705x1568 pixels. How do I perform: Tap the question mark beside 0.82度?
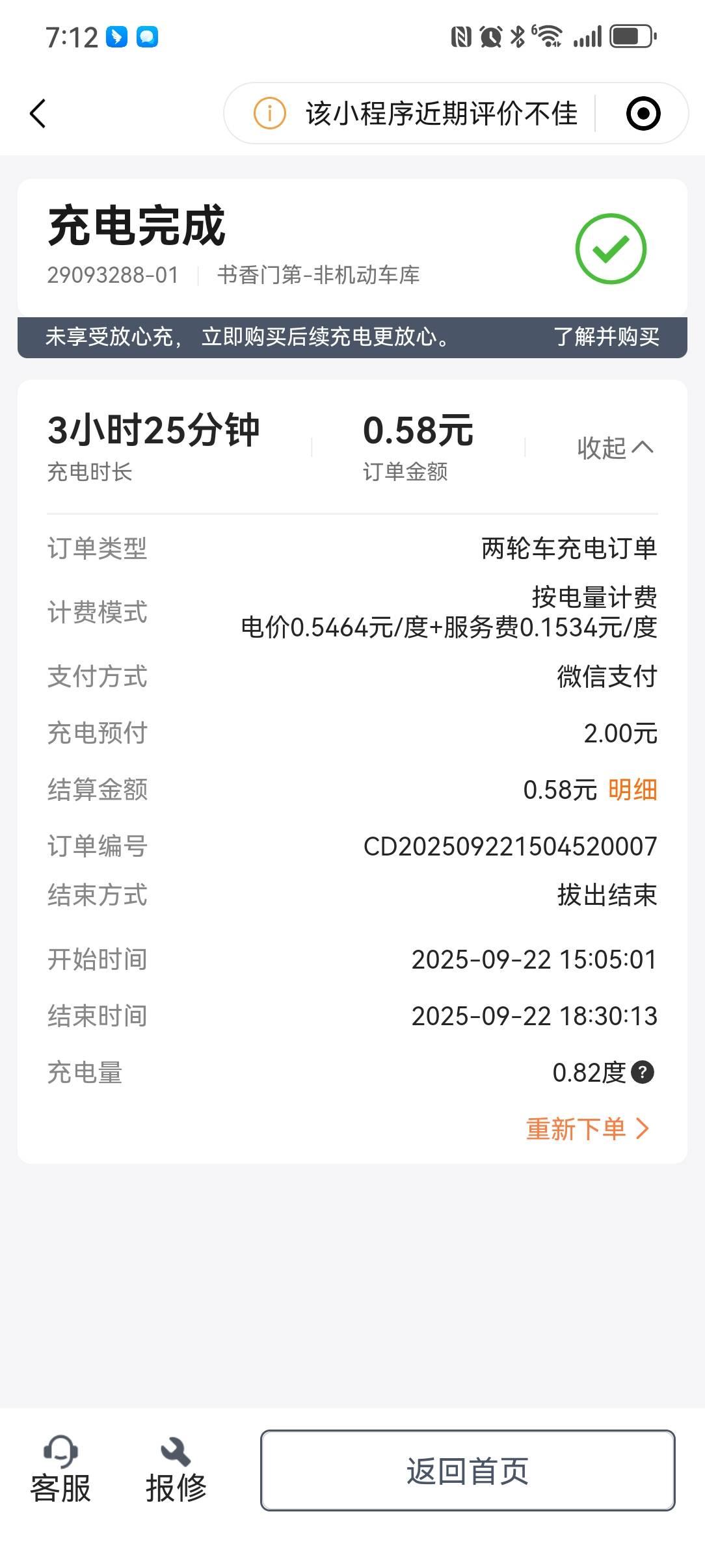[643, 1073]
